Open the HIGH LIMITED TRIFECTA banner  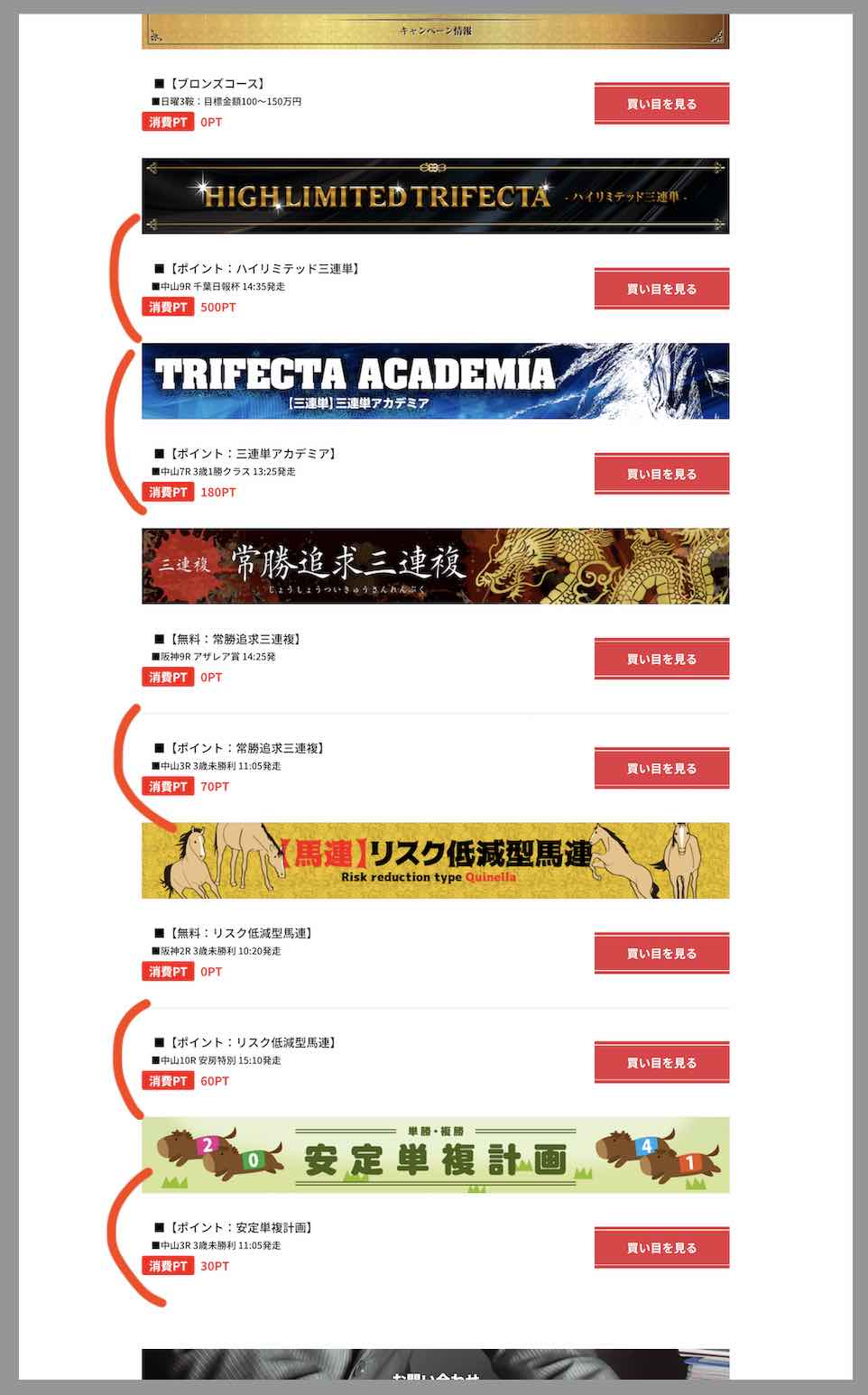click(434, 197)
